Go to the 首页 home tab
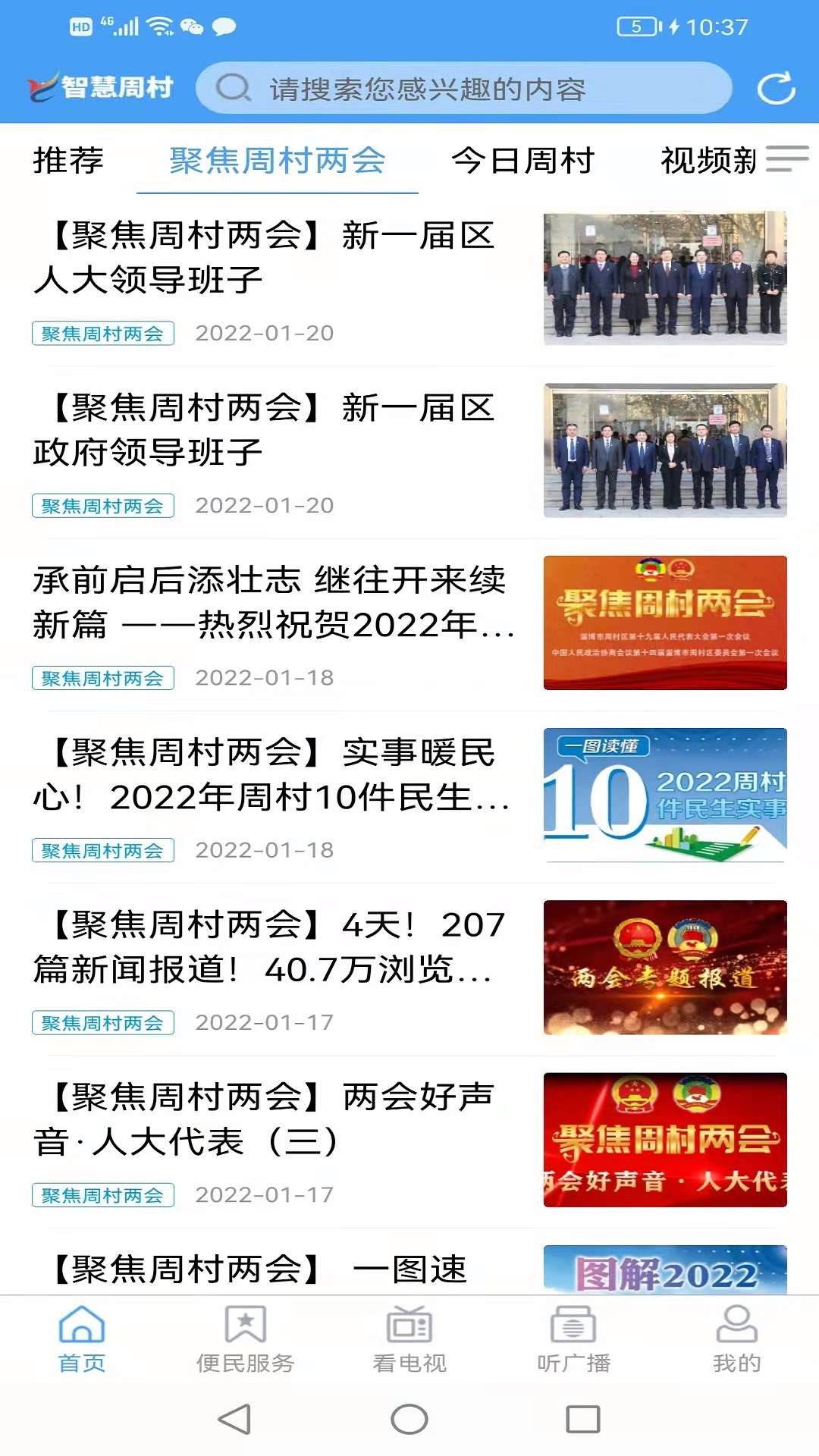Image resolution: width=819 pixels, height=1456 pixels. (82, 1340)
